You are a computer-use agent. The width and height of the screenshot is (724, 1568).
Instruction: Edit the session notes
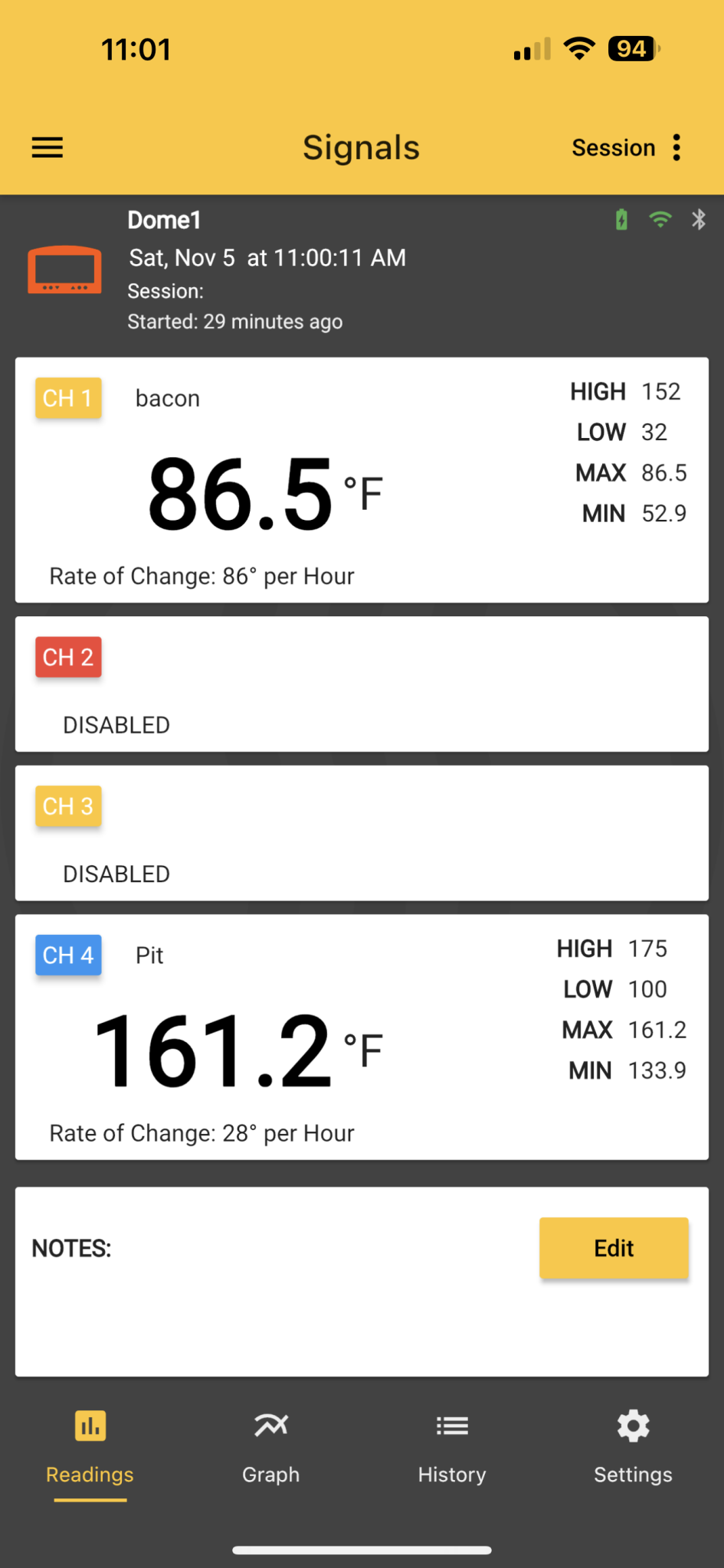pyautogui.click(x=614, y=1248)
